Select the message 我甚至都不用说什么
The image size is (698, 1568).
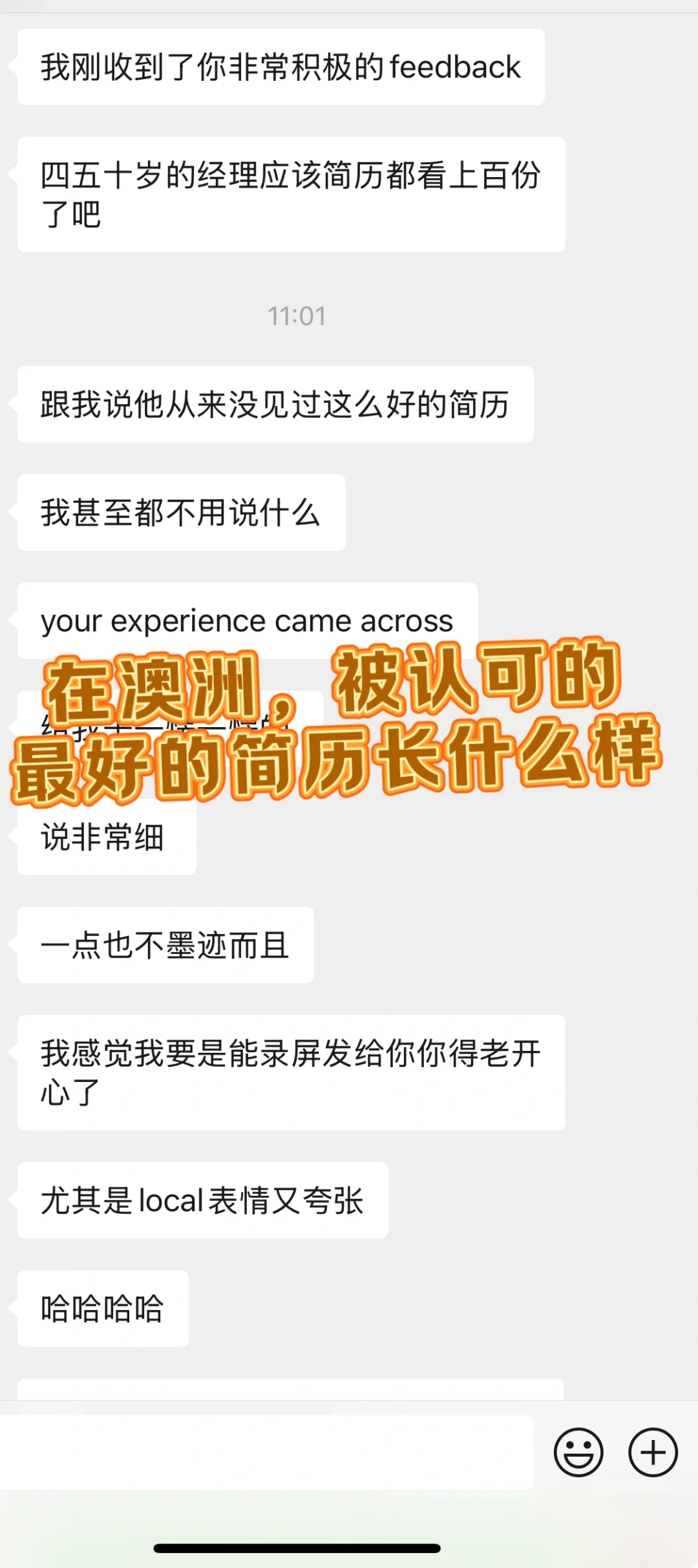[x=181, y=511]
